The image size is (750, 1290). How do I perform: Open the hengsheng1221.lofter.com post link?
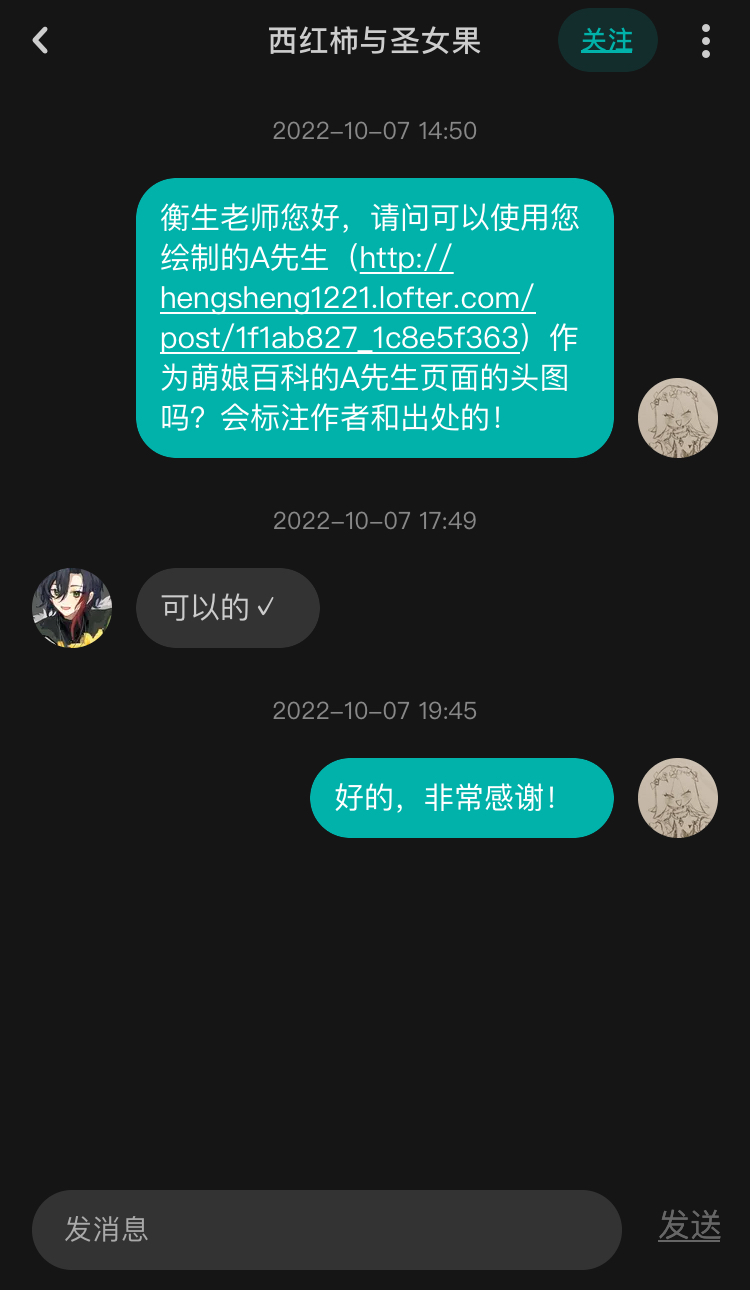(347, 298)
